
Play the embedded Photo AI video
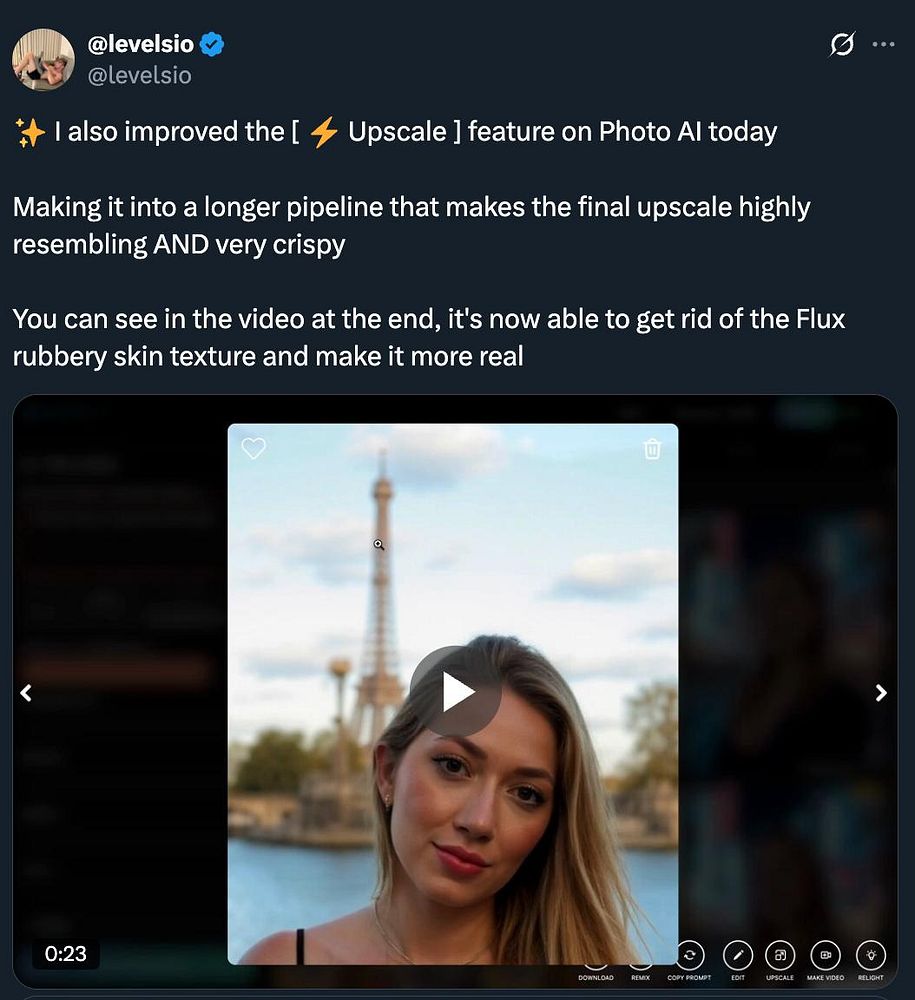(455, 691)
